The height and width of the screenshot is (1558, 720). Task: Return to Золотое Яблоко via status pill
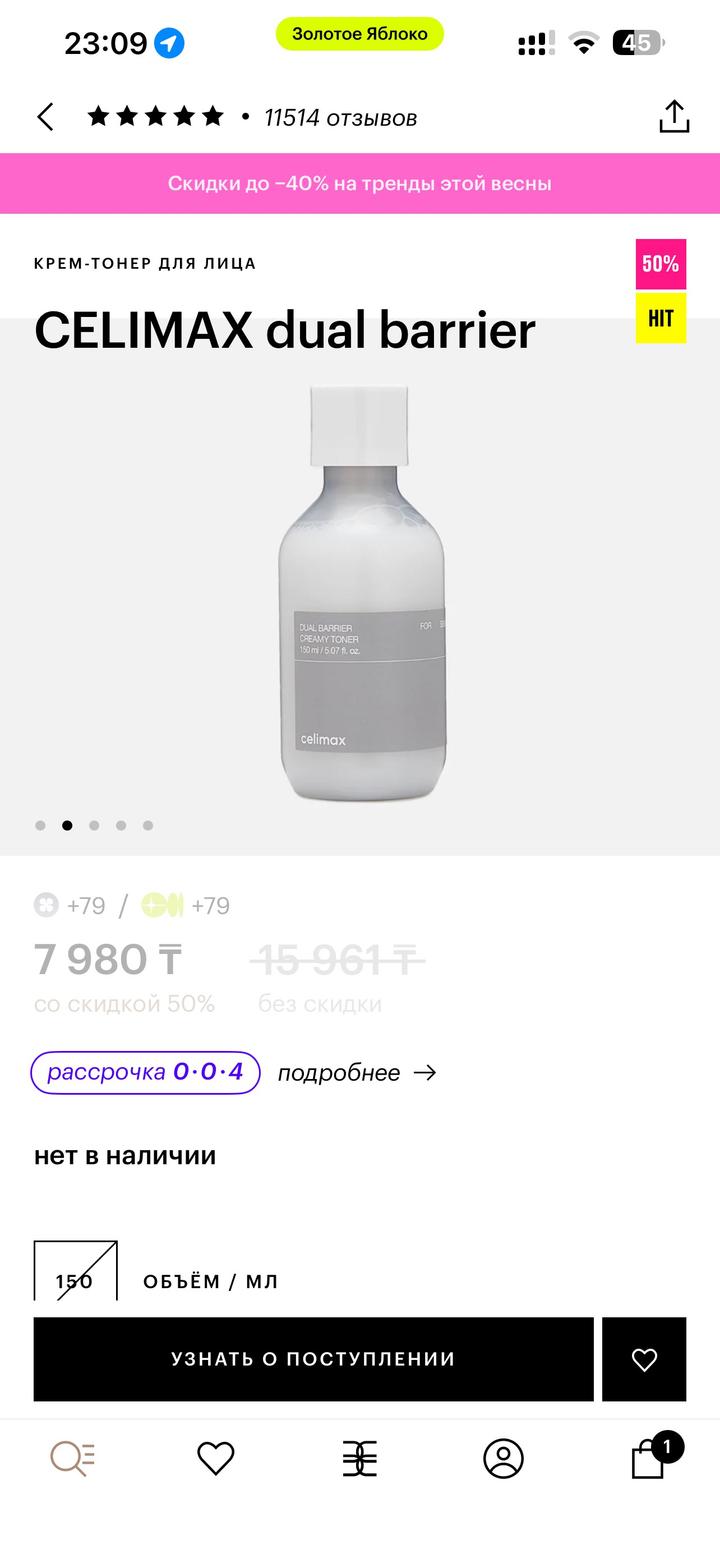coord(360,34)
